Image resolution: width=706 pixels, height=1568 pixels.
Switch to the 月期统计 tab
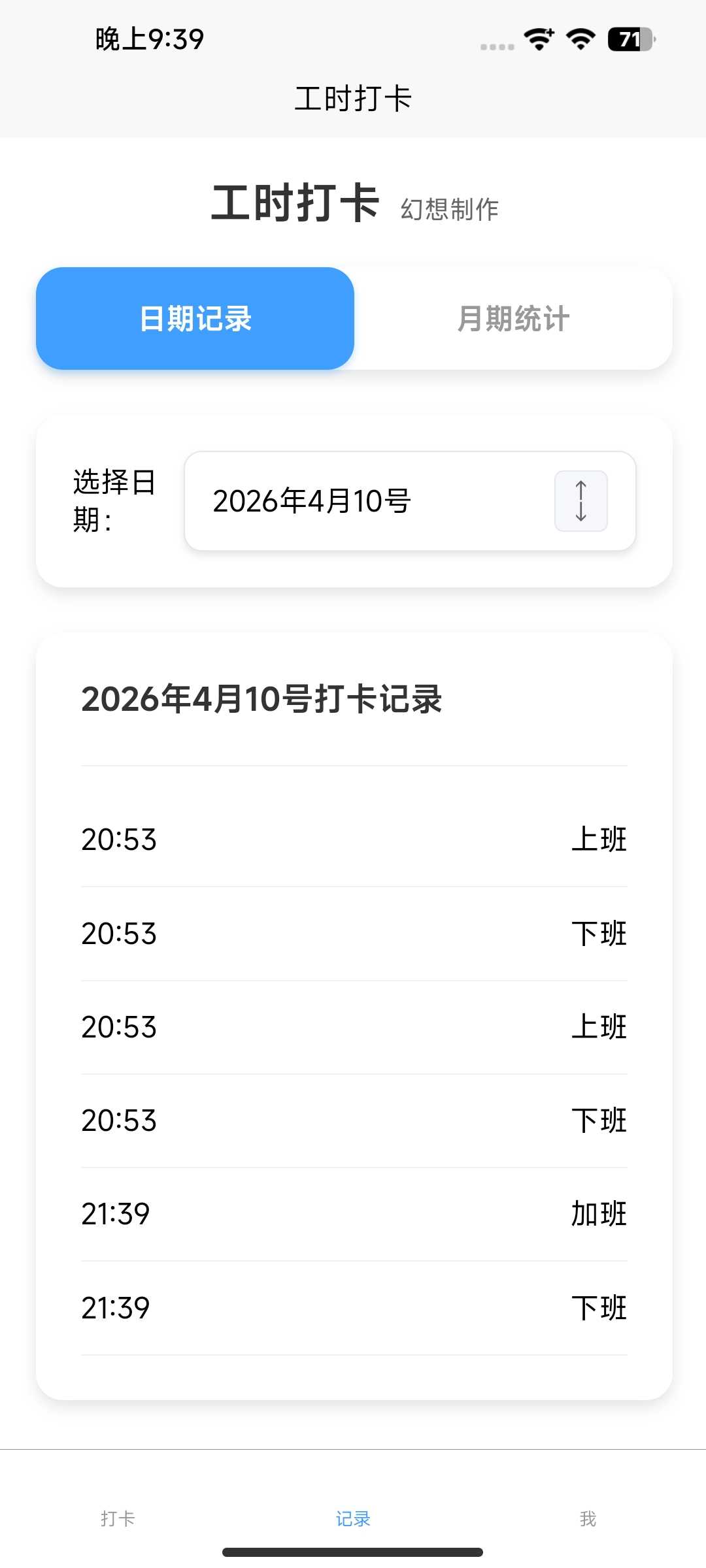click(513, 319)
